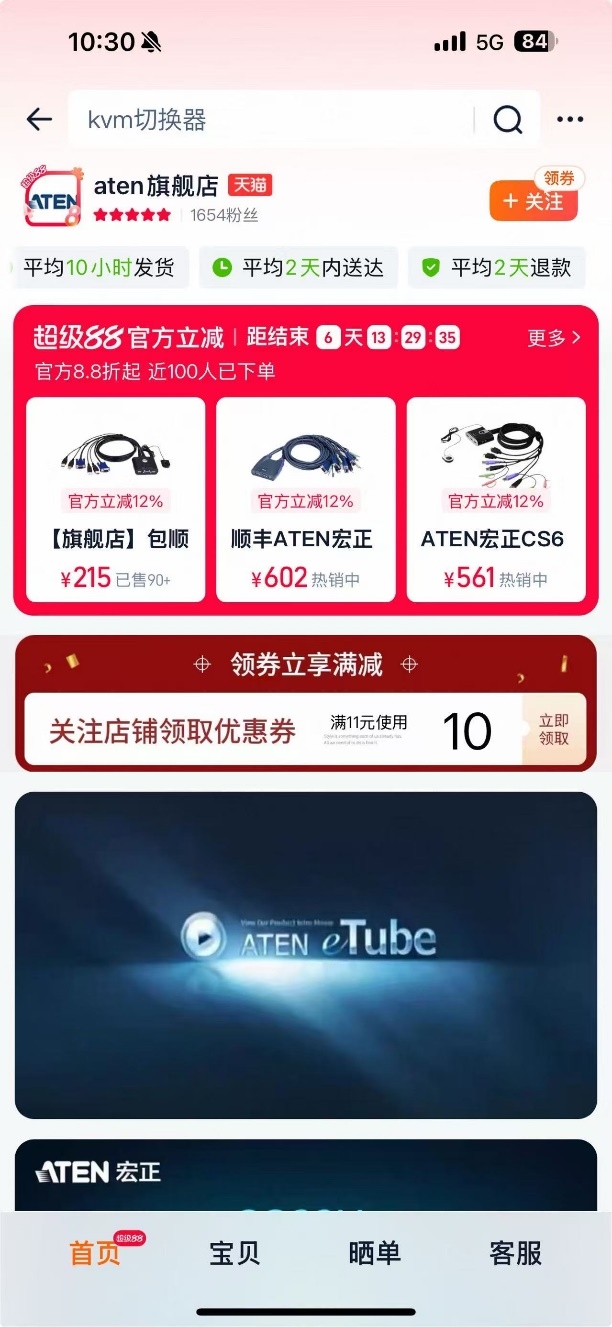Open the ¥602 顺丰ATEN宏正 product card

(305, 500)
